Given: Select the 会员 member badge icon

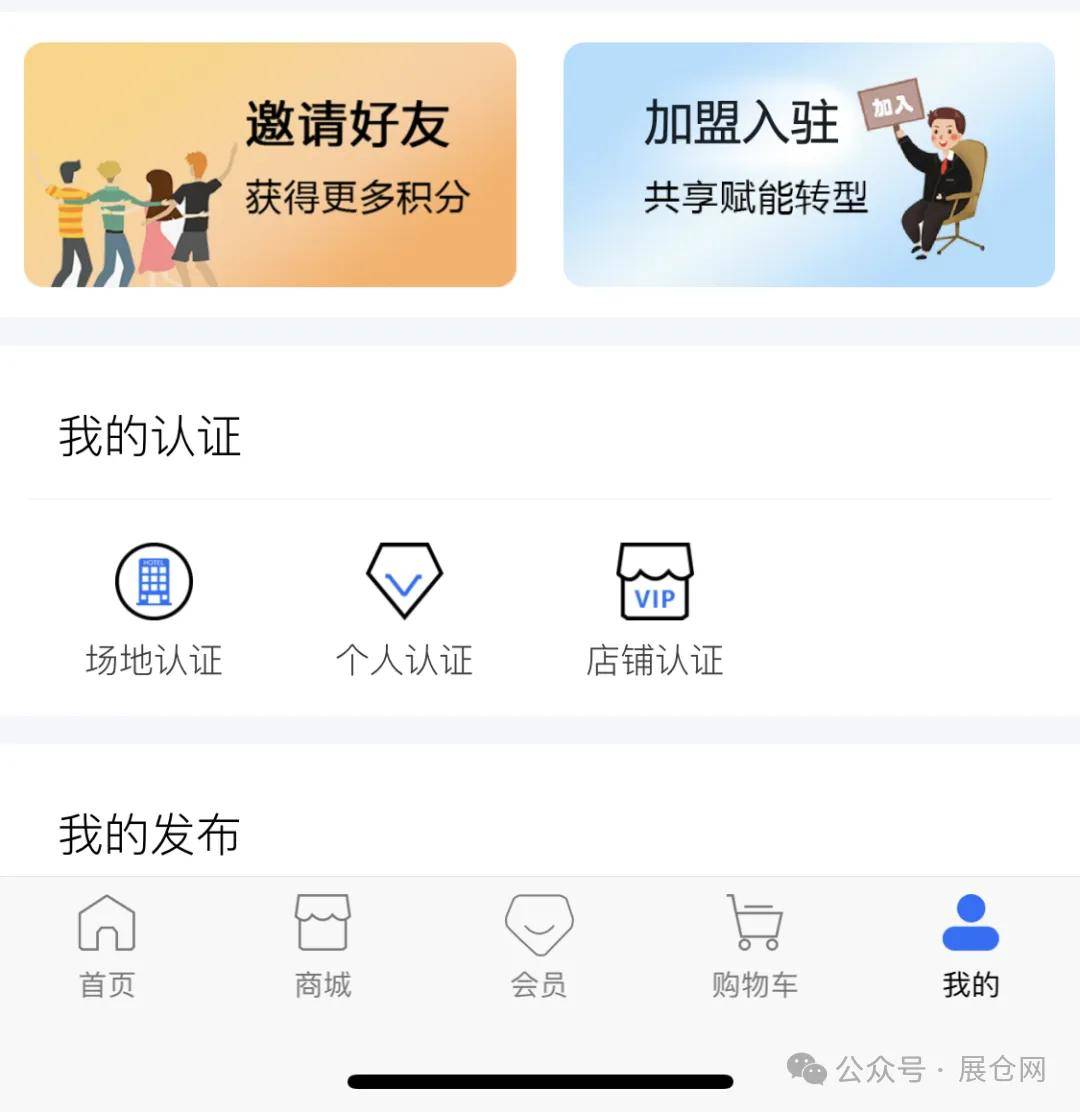Looking at the screenshot, I should tap(539, 922).
